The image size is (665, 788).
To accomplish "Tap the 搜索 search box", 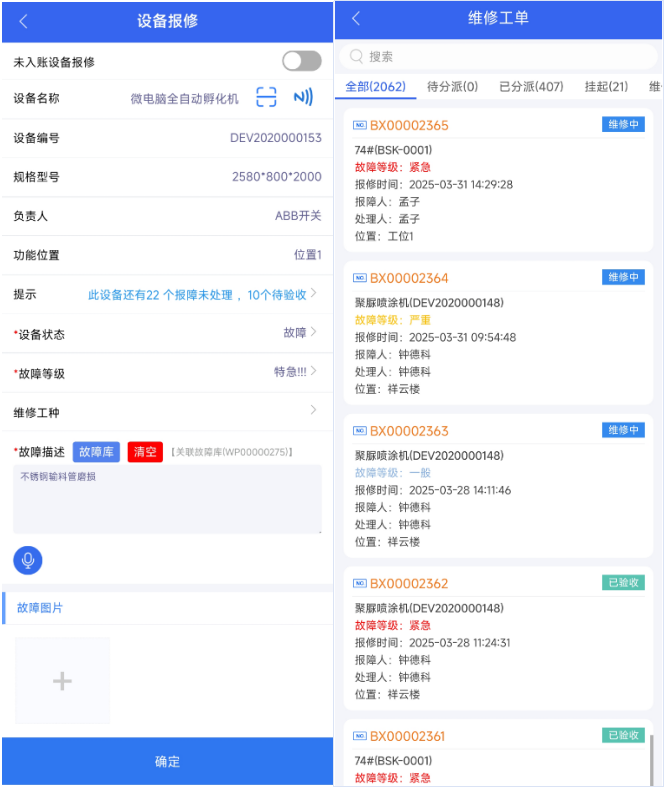I will pos(498,57).
